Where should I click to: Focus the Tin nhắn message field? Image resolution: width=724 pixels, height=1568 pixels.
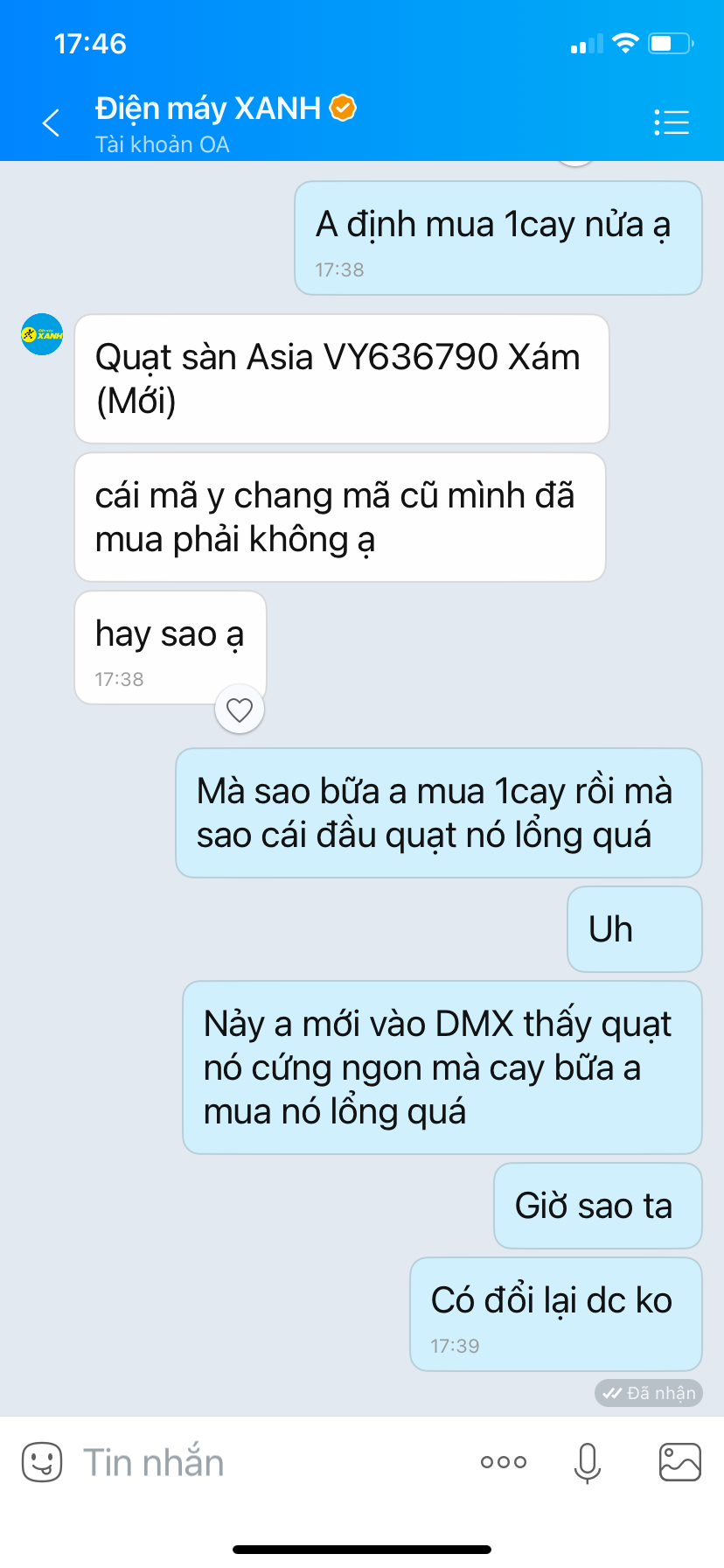point(262,1462)
